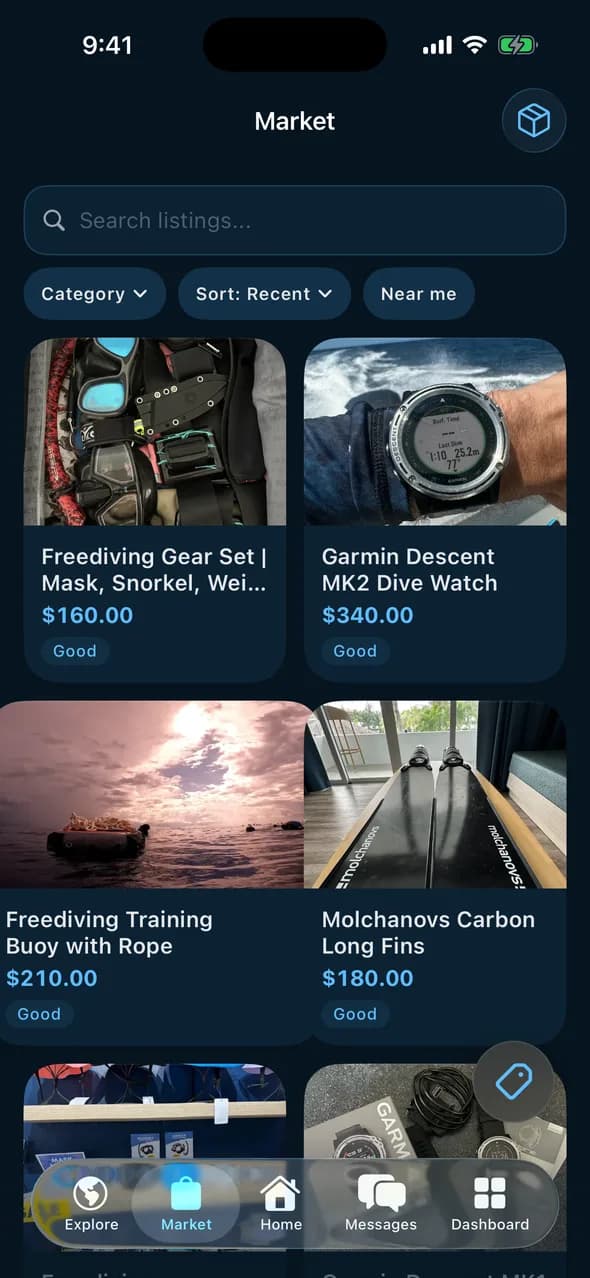Switch to the Dashboard tab

pos(490,1203)
